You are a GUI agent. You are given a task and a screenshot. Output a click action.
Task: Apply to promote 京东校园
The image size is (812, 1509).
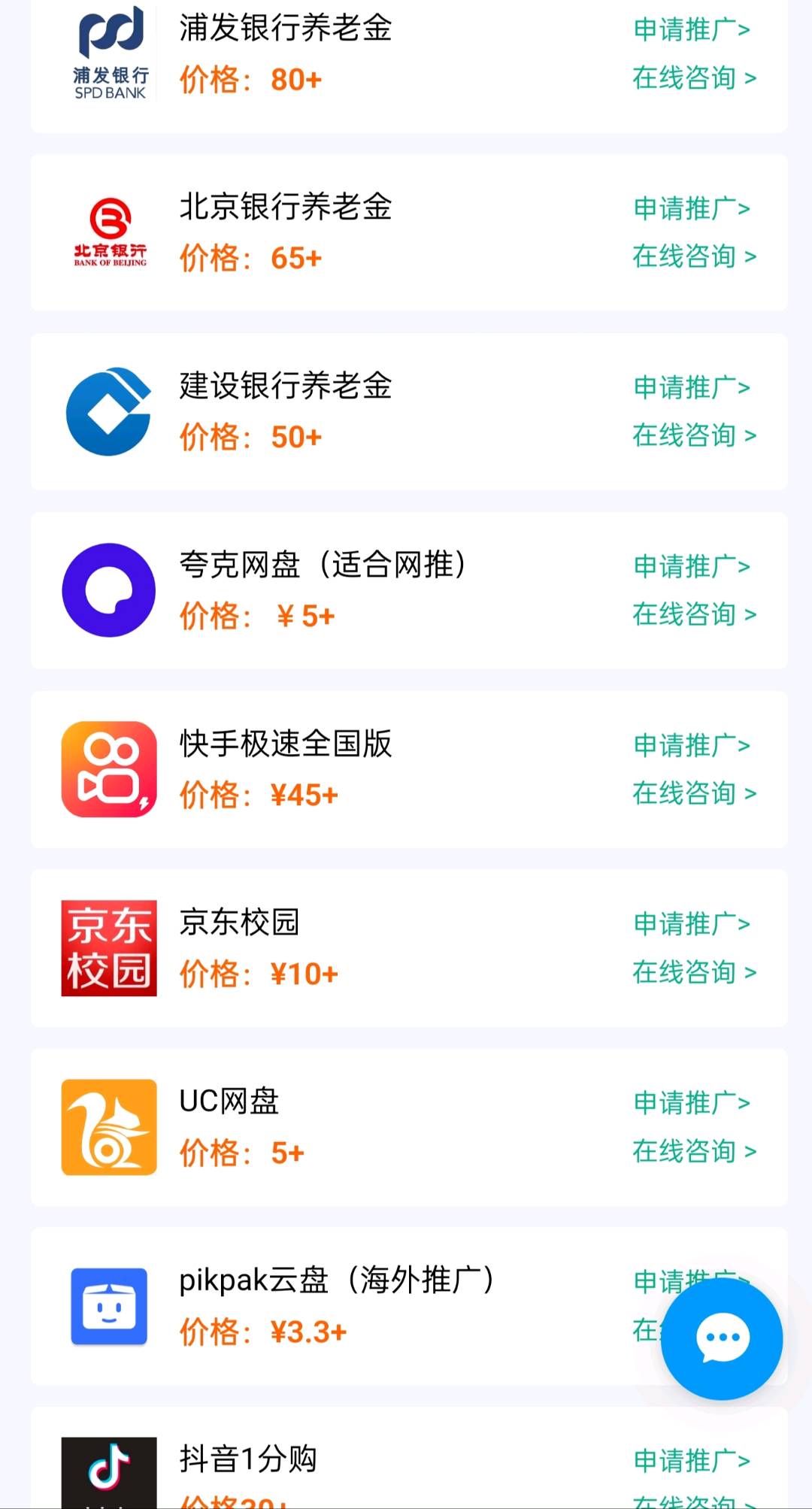point(692,923)
